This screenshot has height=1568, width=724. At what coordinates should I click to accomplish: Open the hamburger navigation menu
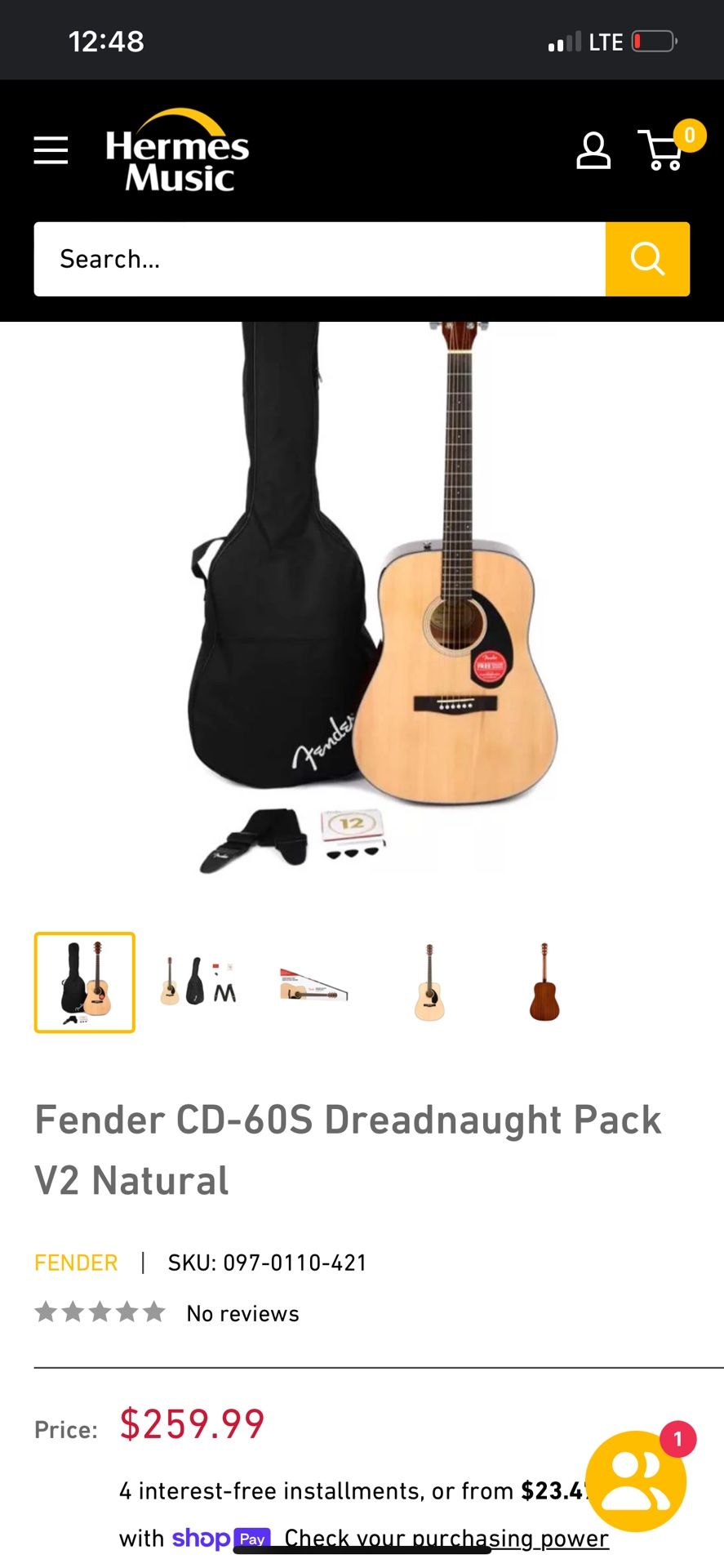[x=51, y=151]
